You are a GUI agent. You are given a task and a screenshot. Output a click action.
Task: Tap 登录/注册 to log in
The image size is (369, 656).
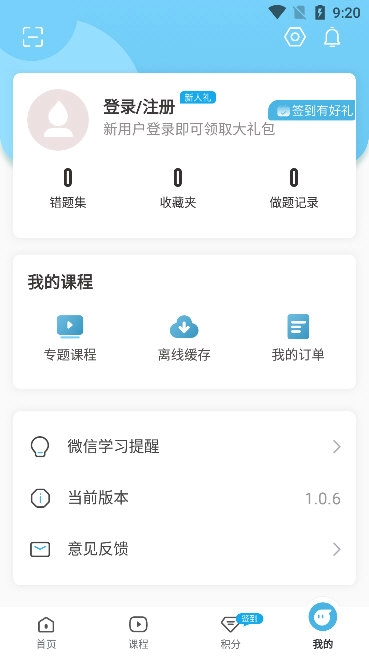point(139,108)
